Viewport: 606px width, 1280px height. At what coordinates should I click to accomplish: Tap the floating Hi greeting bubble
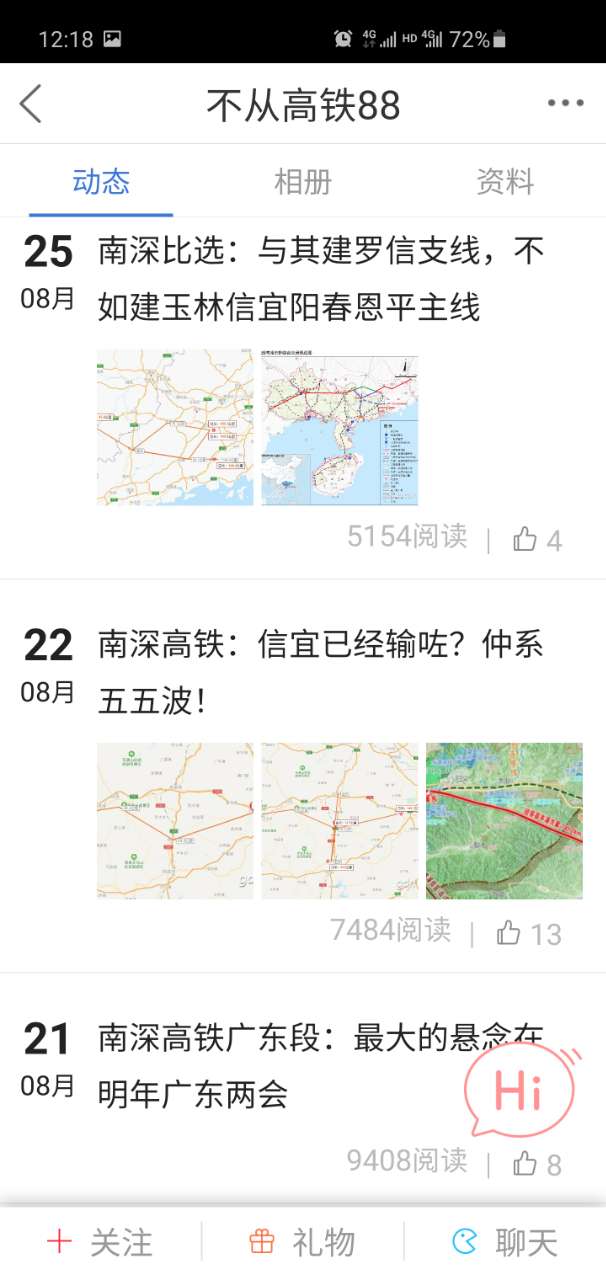tap(520, 1093)
